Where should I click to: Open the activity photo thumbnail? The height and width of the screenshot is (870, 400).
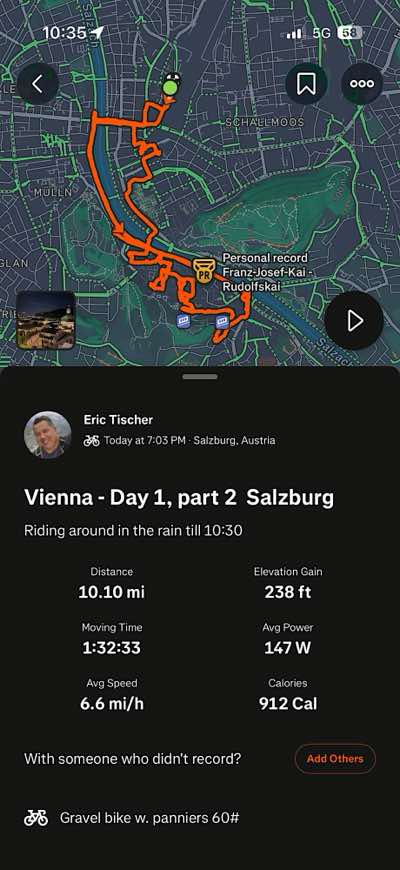click(x=45, y=321)
